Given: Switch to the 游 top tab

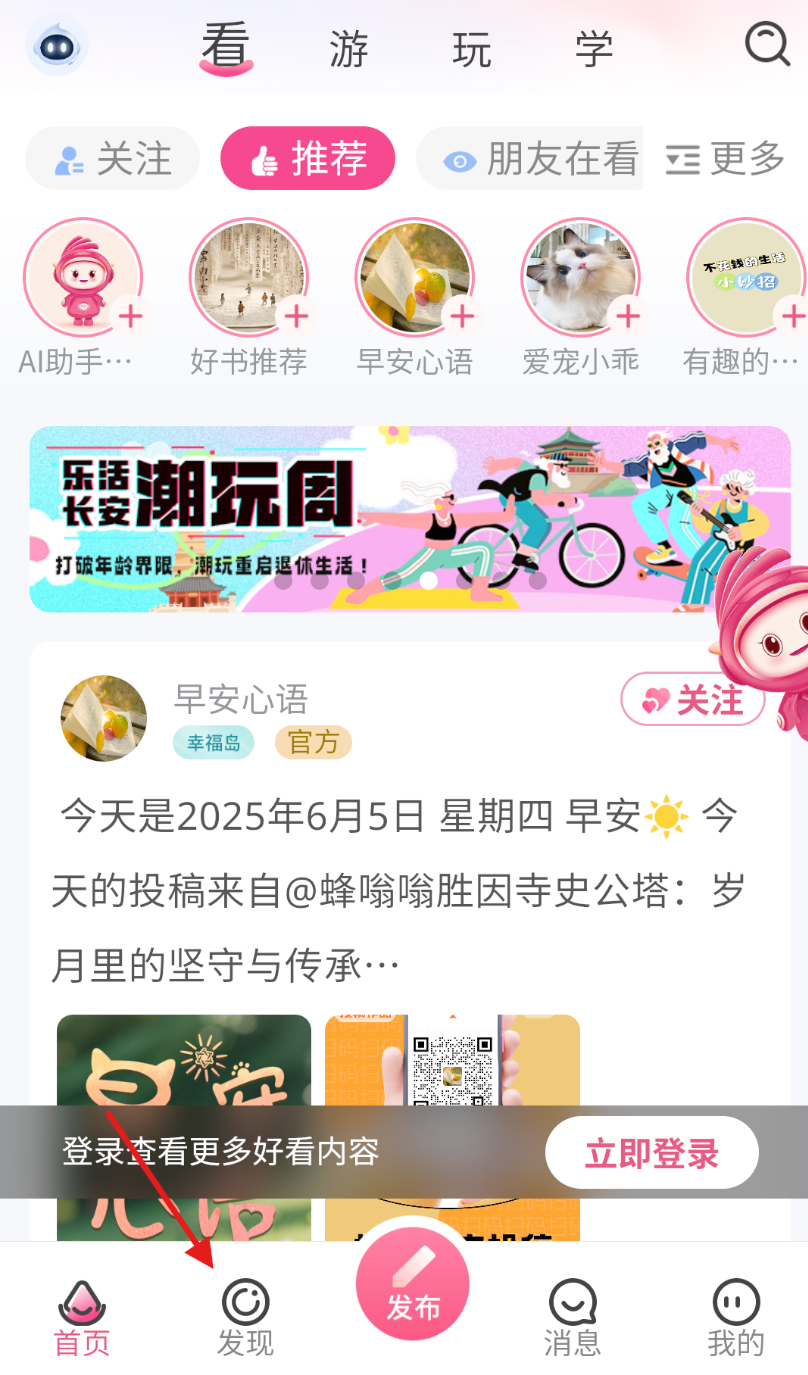Looking at the screenshot, I should click(x=349, y=48).
